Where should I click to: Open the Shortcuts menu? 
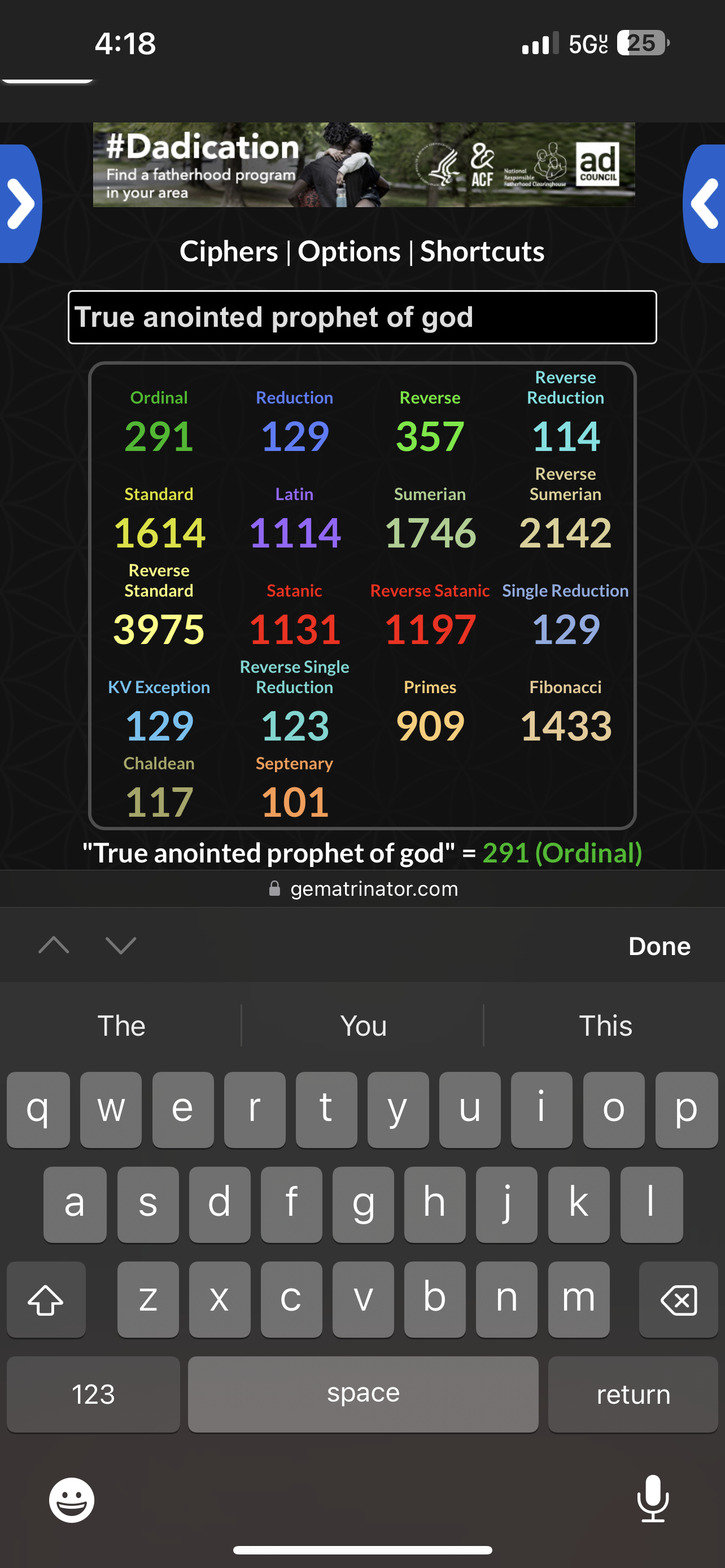click(x=482, y=251)
